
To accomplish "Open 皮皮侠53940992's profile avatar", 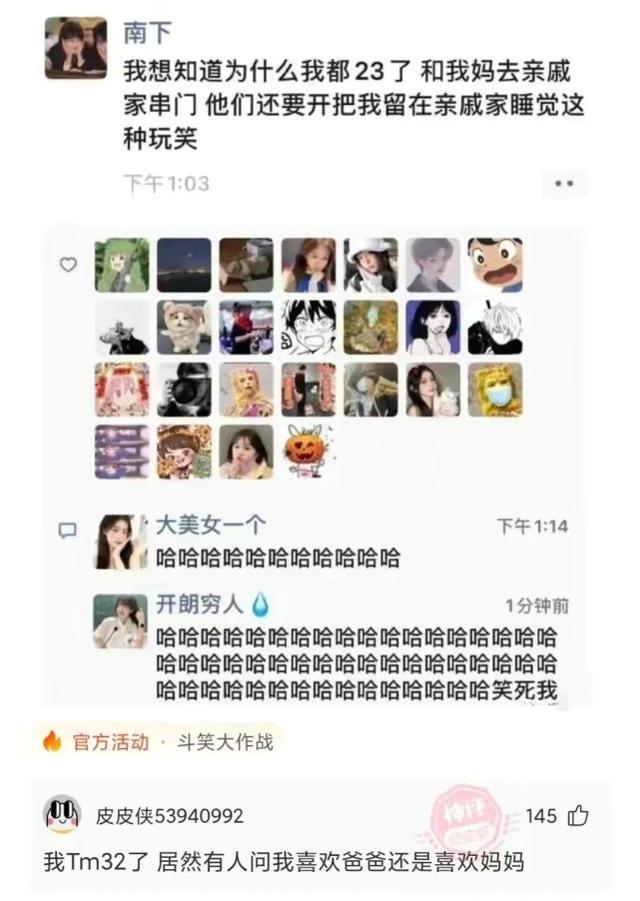I will coord(62,815).
